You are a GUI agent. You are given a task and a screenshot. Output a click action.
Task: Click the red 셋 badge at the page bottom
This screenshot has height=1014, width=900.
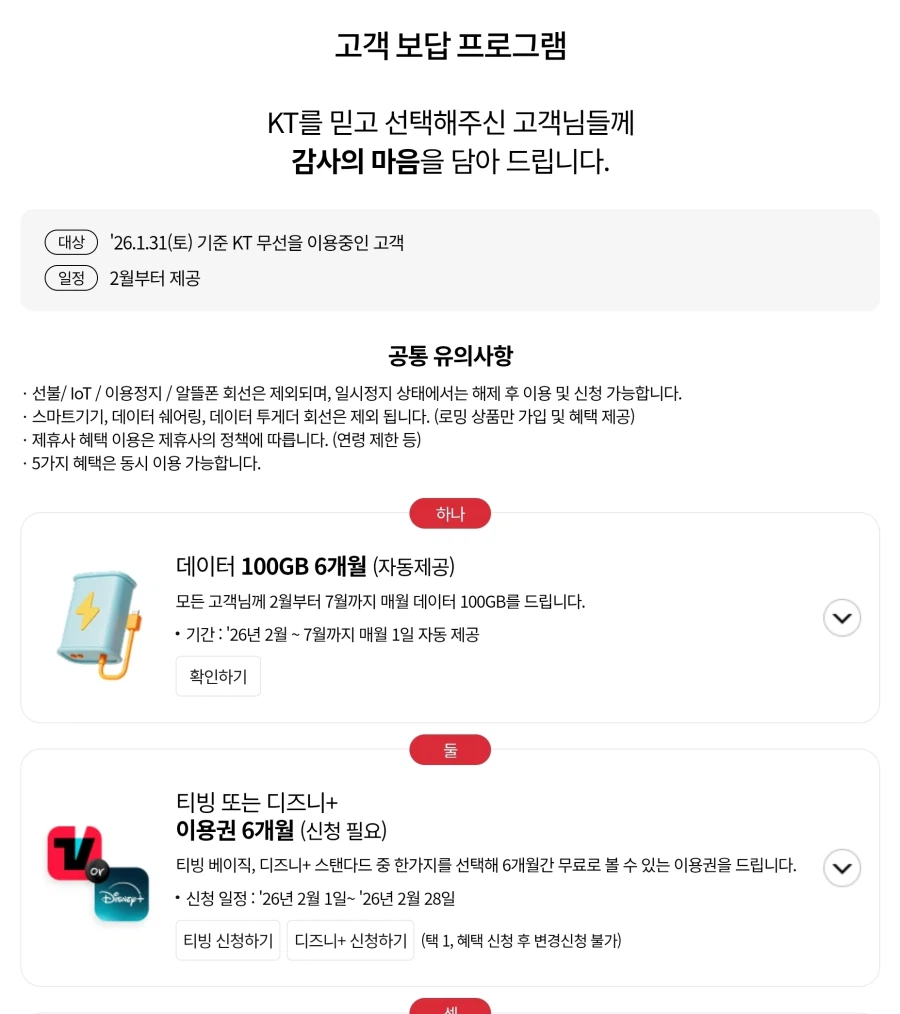point(450,1008)
